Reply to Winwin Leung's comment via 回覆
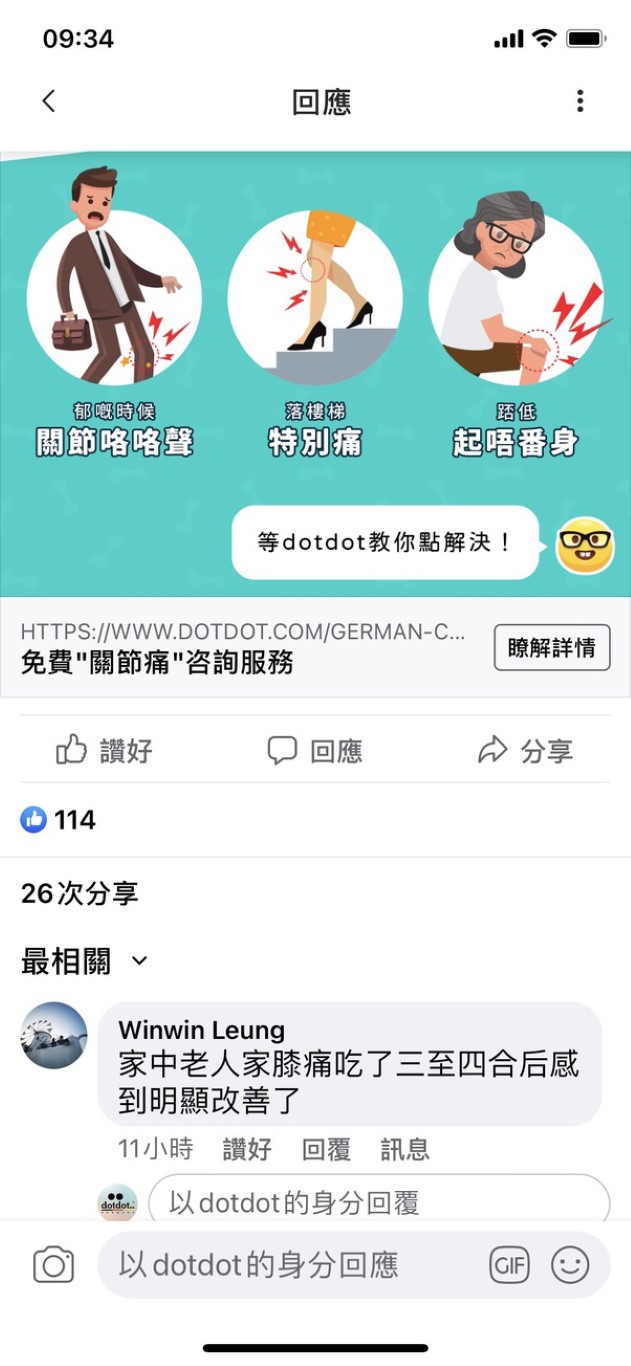The width and height of the screenshot is (631, 1366). (x=326, y=1149)
